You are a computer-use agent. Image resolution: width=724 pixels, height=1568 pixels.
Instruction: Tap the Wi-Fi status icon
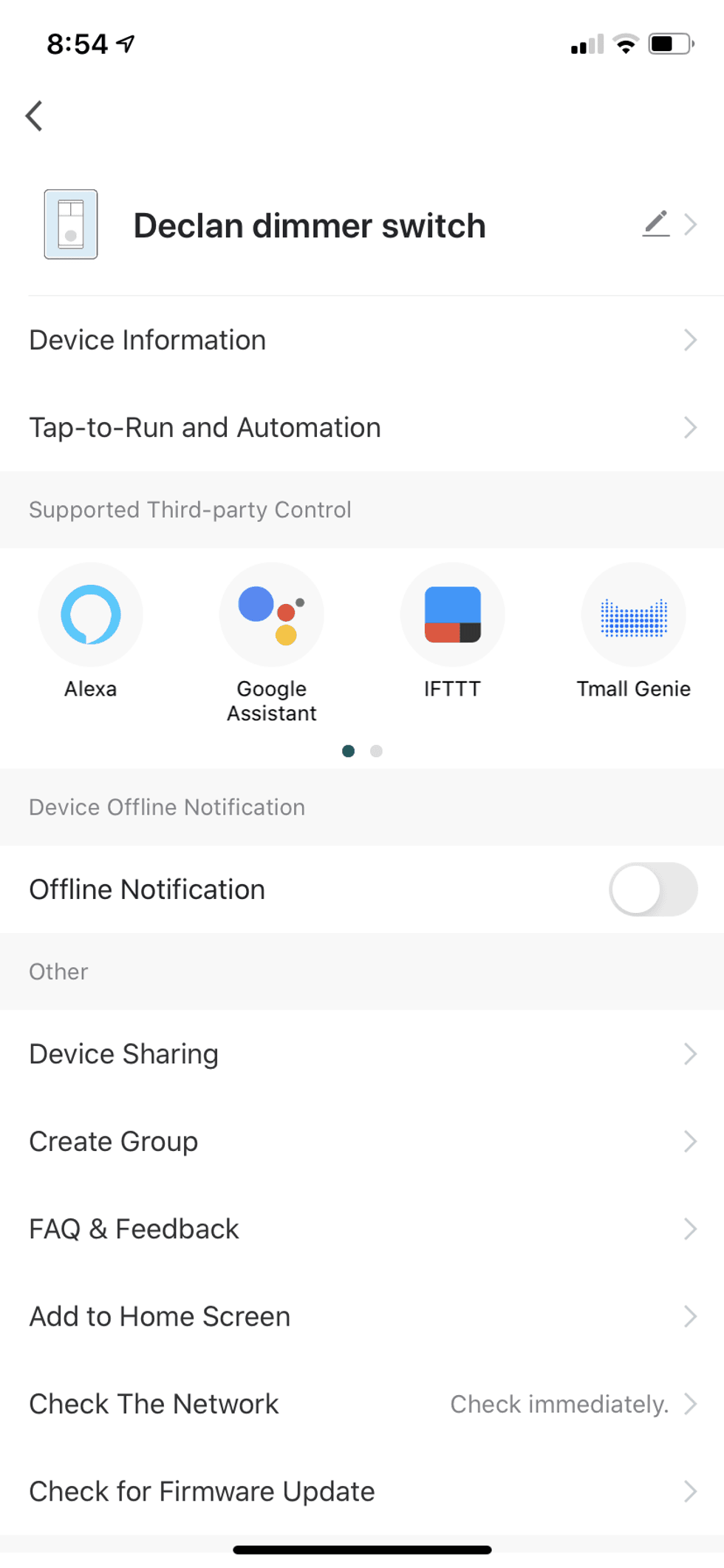[x=625, y=44]
